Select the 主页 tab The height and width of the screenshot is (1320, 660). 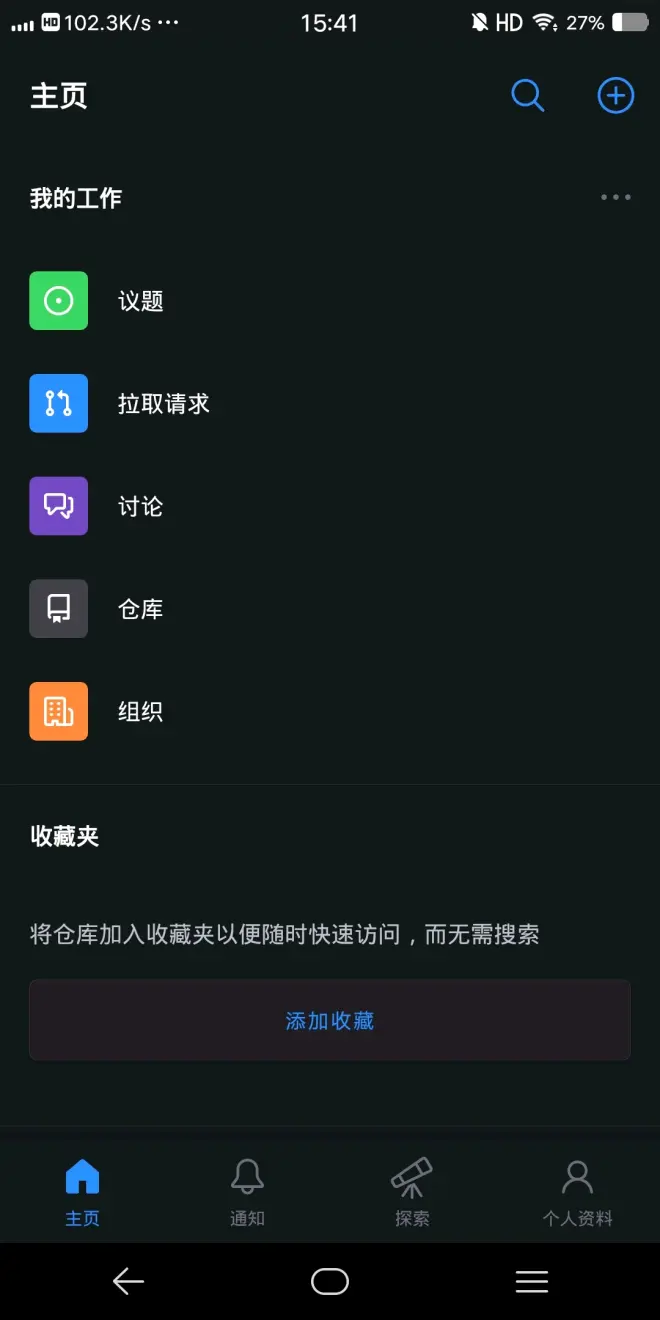82,1192
